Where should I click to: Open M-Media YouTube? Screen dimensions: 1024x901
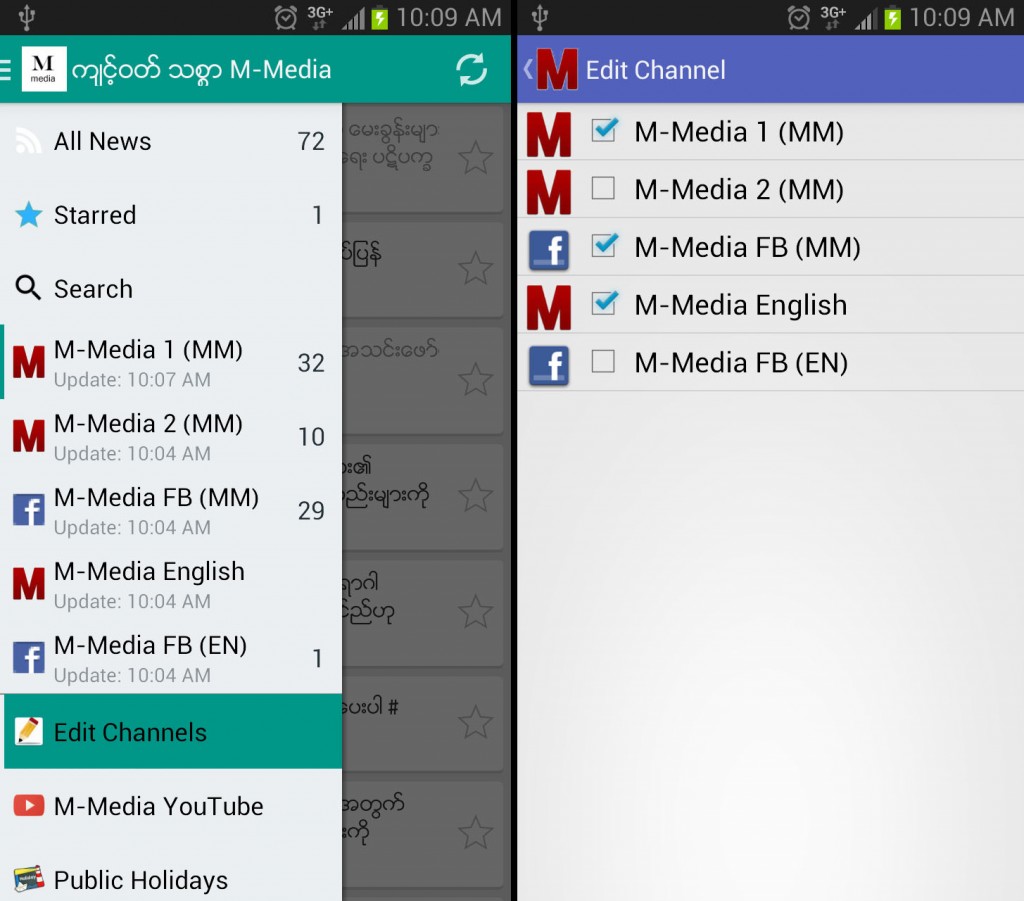point(170,806)
